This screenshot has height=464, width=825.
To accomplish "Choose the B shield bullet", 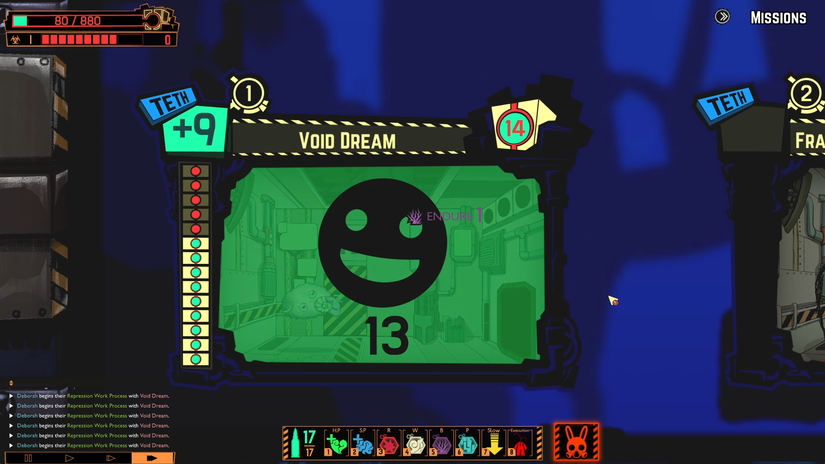I will pos(441,443).
